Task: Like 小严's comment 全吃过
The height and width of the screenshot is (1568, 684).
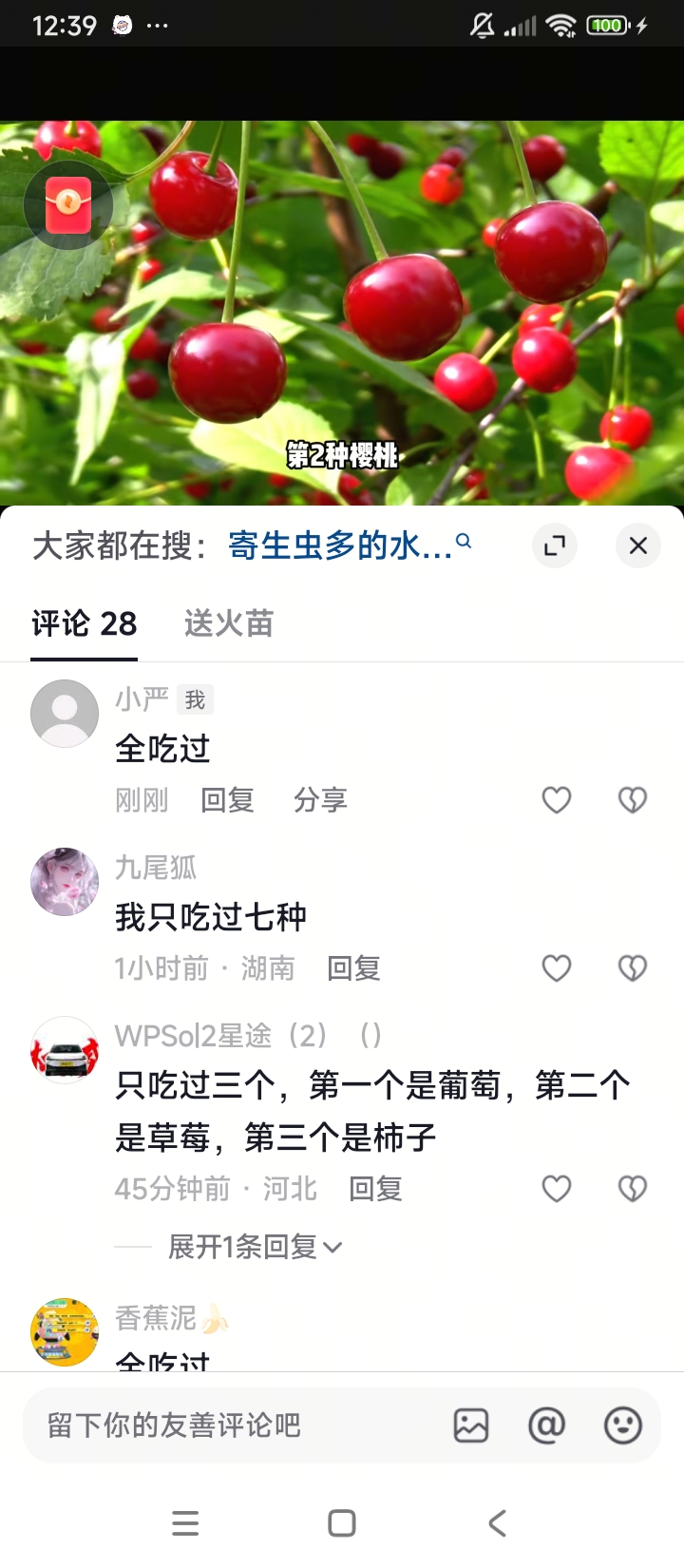Action: click(557, 800)
